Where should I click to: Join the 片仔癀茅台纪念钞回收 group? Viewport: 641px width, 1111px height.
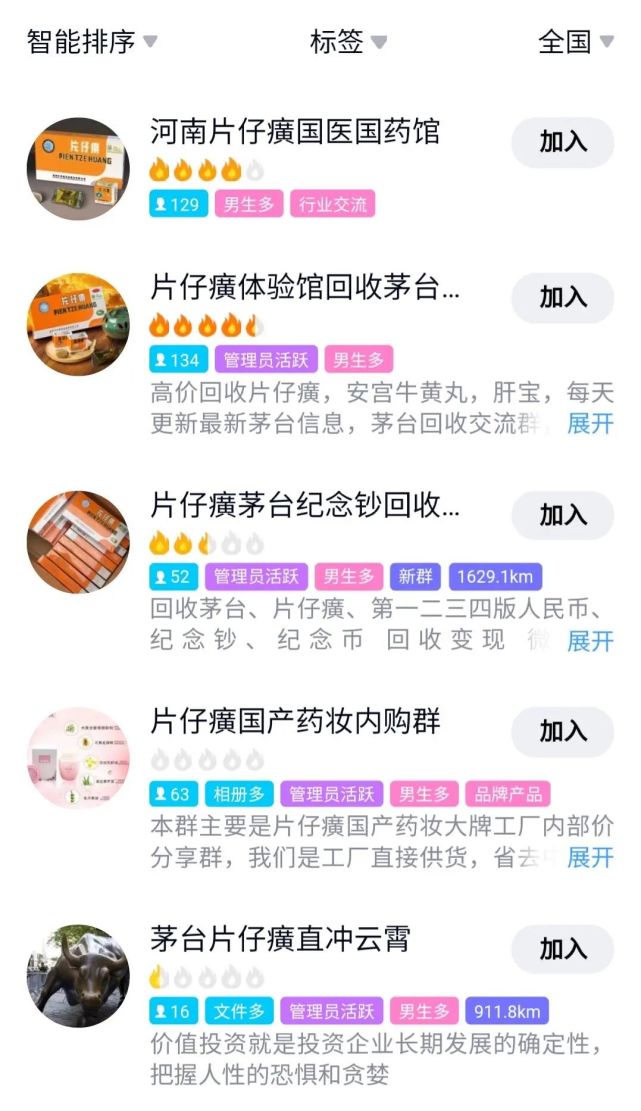click(x=562, y=515)
